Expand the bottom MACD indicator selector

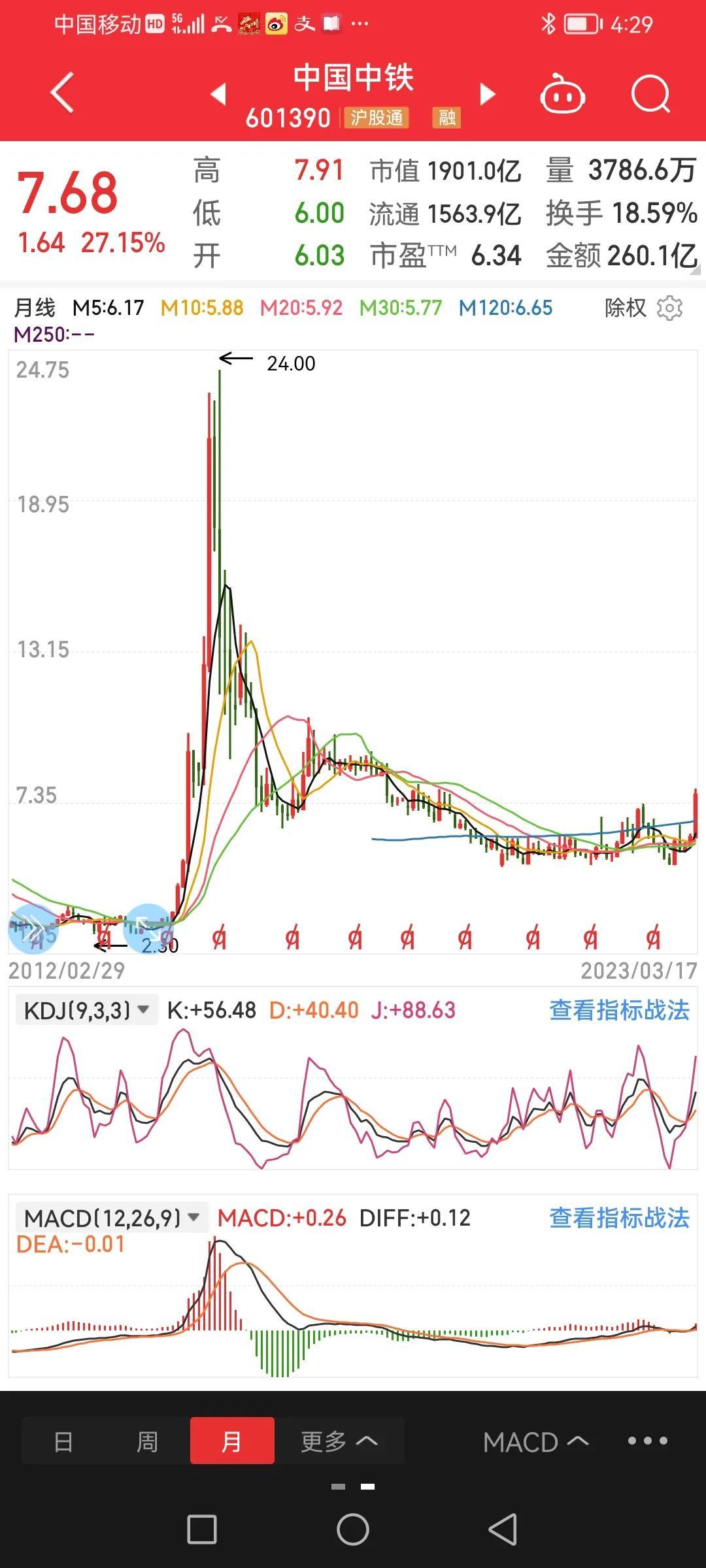click(536, 1442)
